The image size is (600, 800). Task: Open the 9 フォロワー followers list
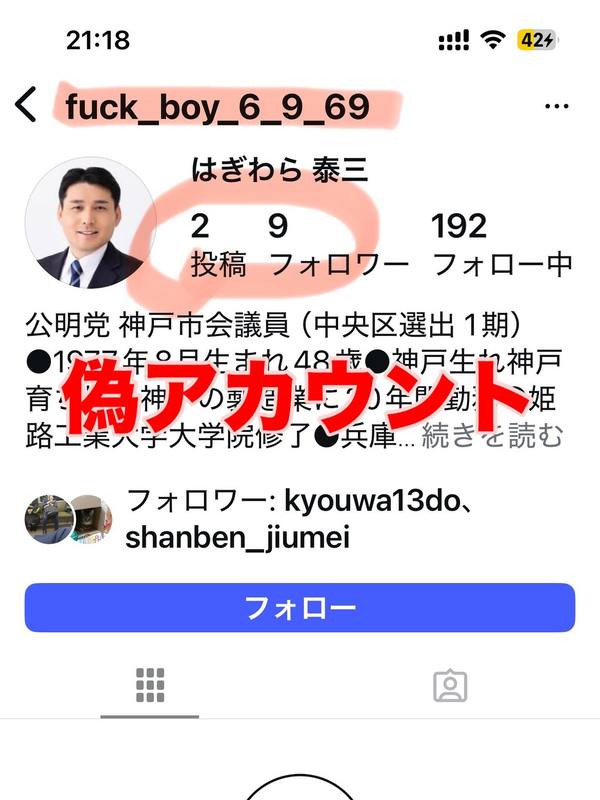338,245
